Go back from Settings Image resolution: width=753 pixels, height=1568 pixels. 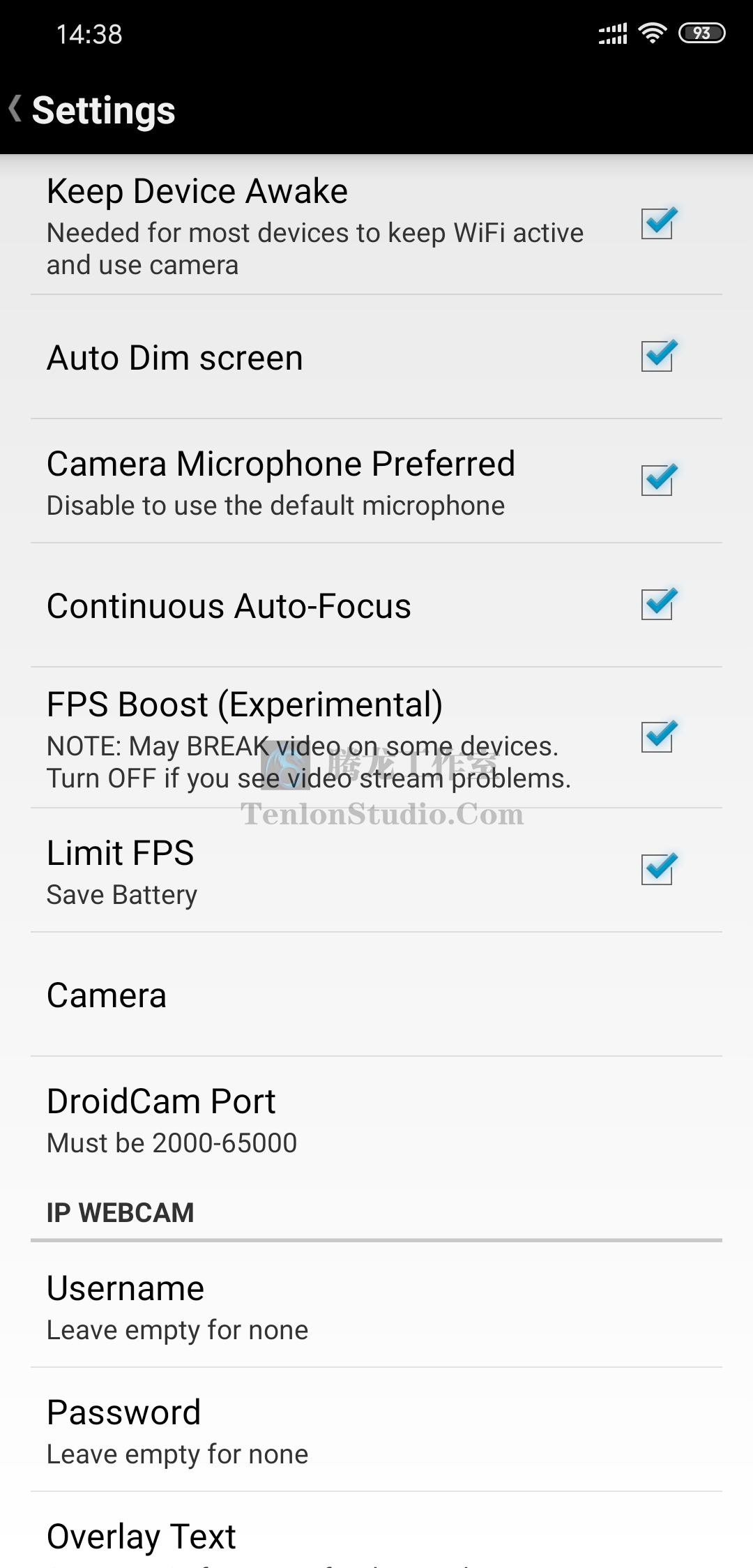coord(15,110)
